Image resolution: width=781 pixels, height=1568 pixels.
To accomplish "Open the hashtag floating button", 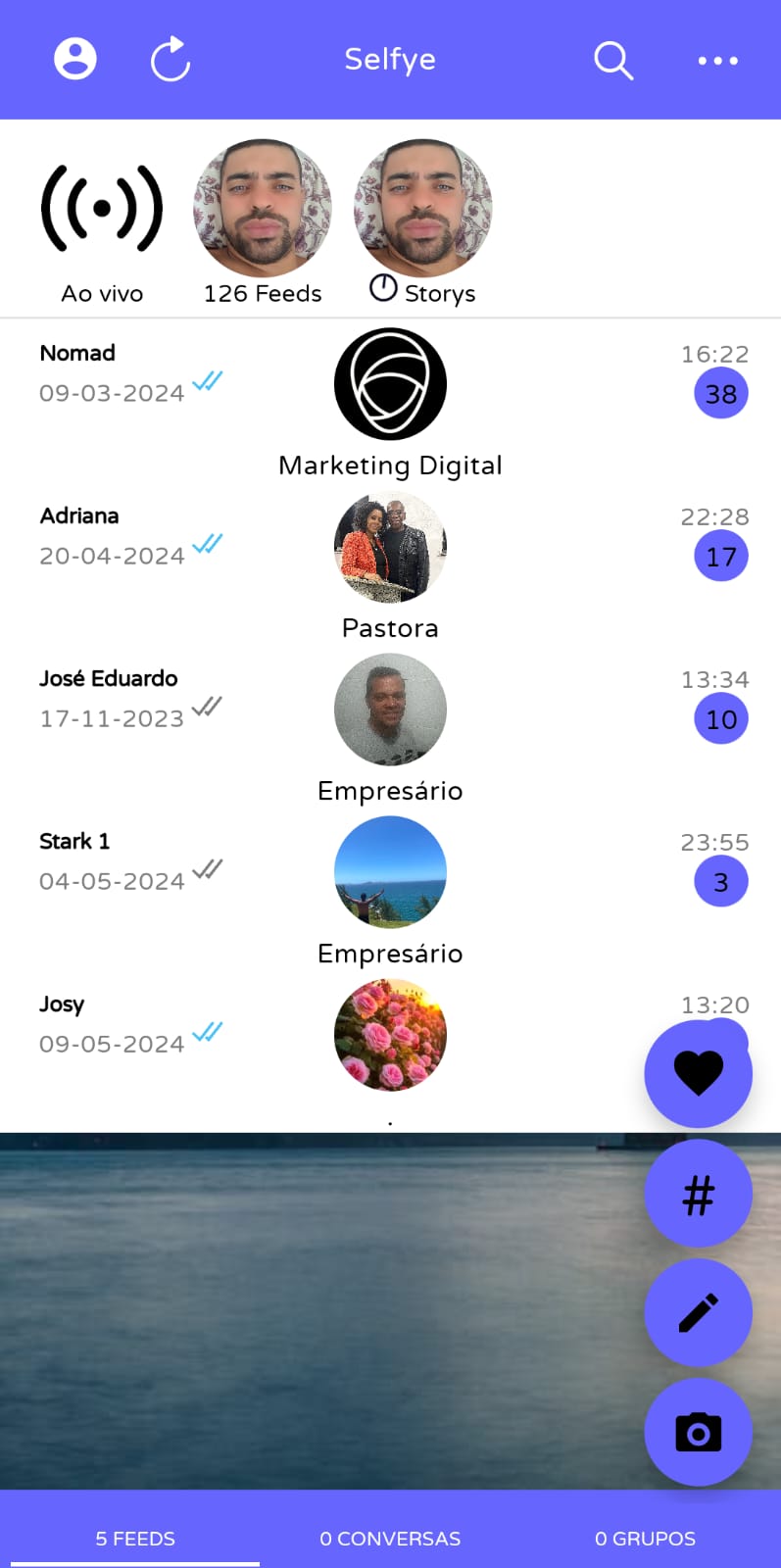I will [x=698, y=1194].
